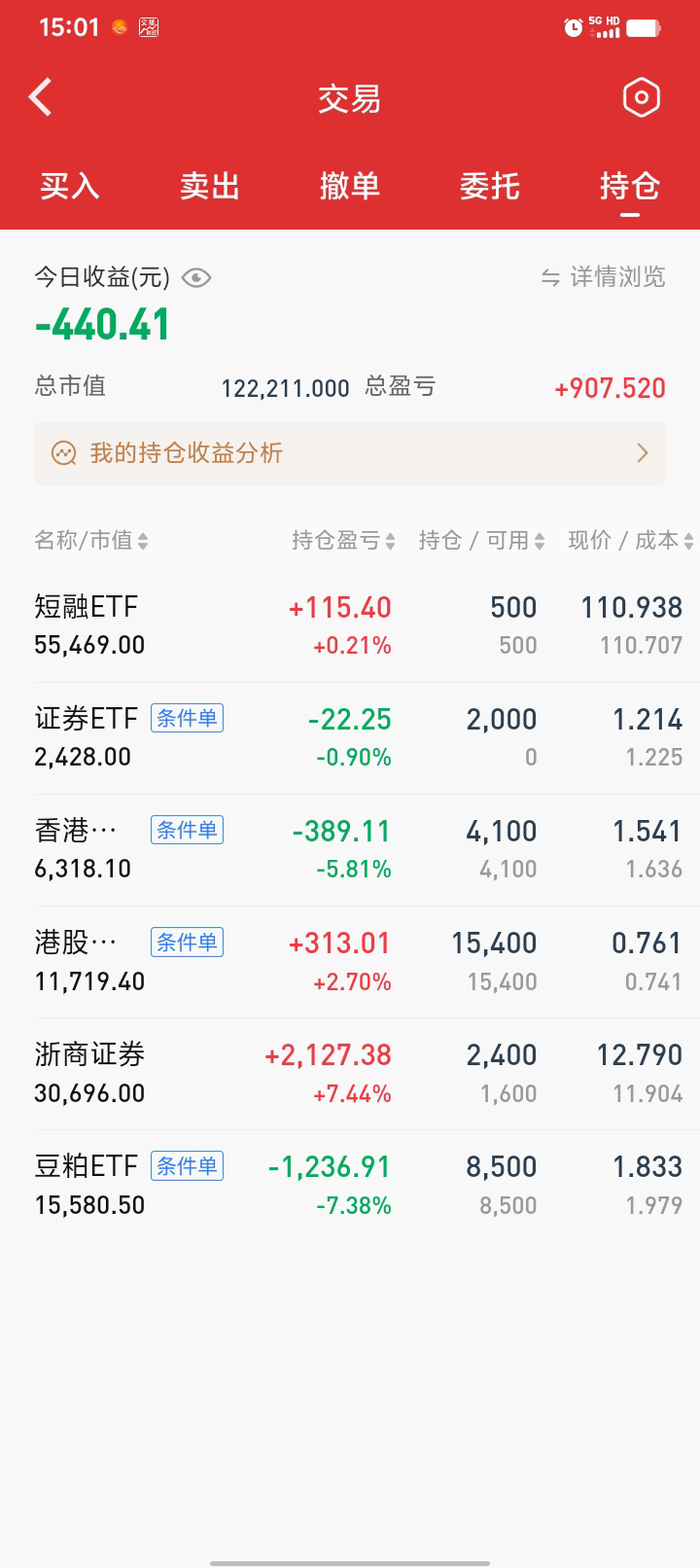The height and width of the screenshot is (1568, 700).
Task: Sort by 持仓 / 可用 column
Action: (481, 541)
